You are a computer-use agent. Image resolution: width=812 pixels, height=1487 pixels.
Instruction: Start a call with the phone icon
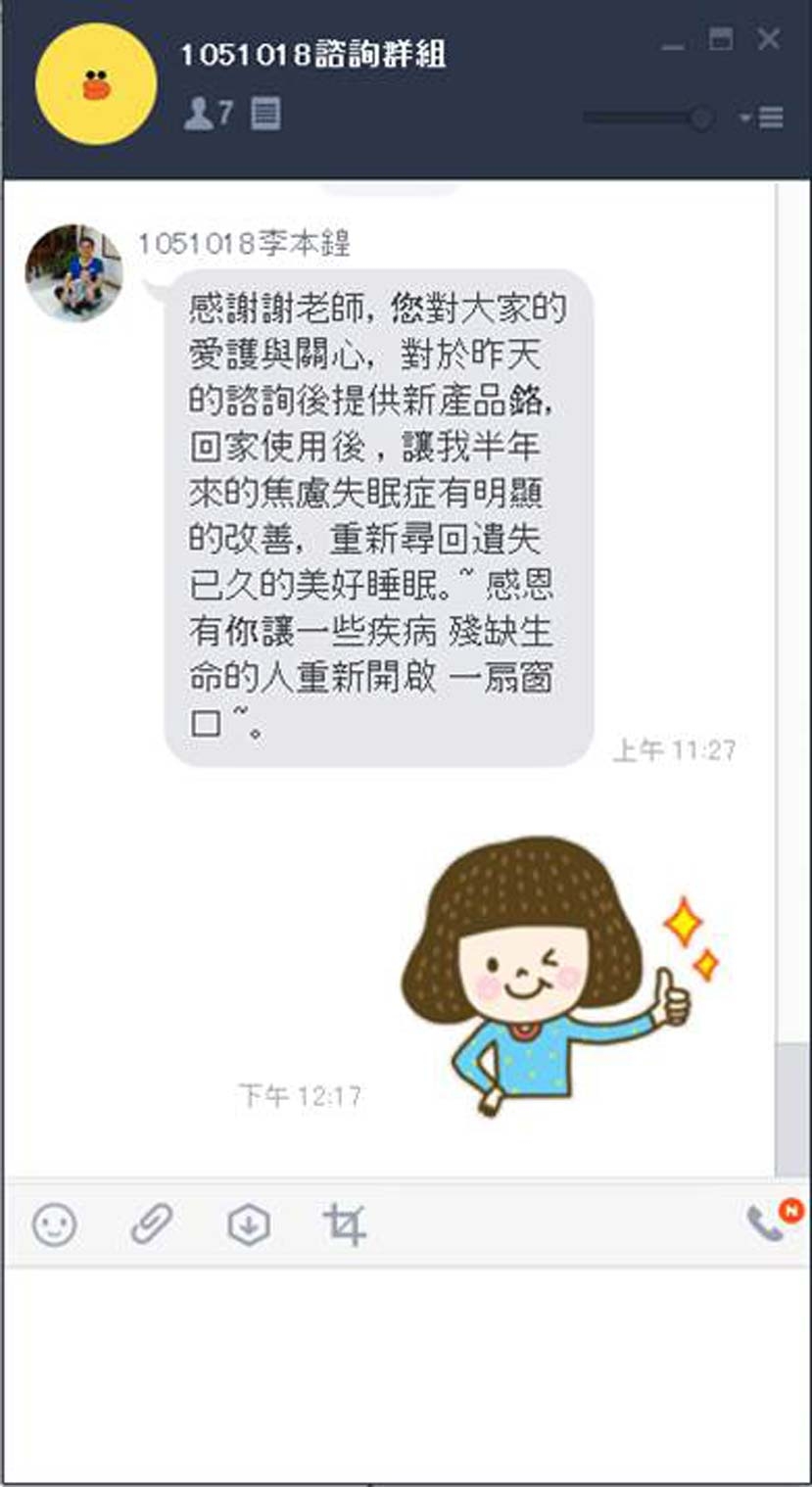point(765,1223)
